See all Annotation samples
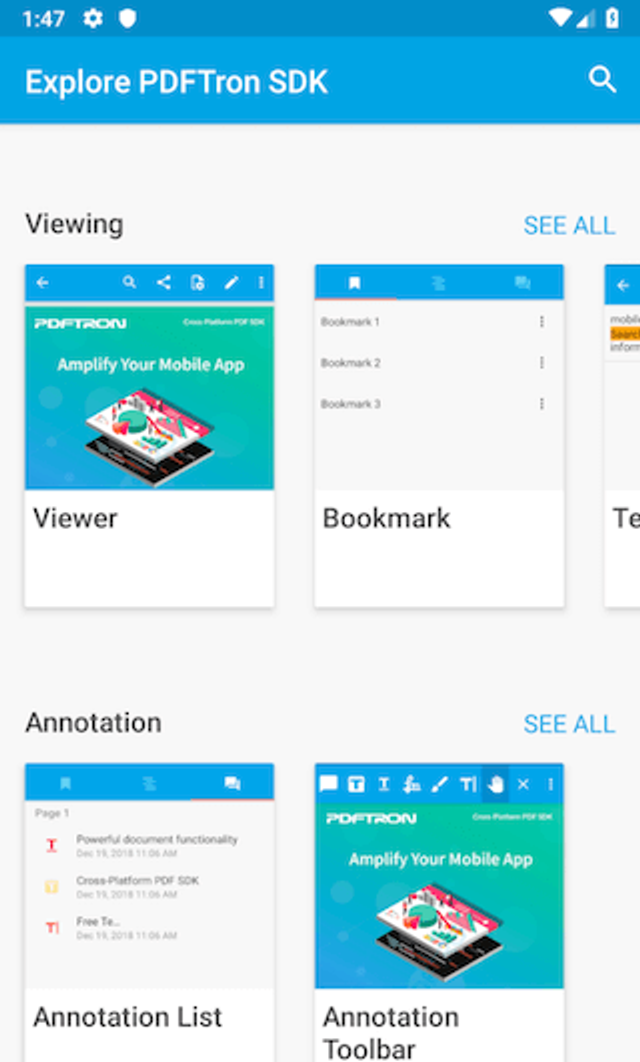The image size is (640, 1062). click(x=569, y=723)
